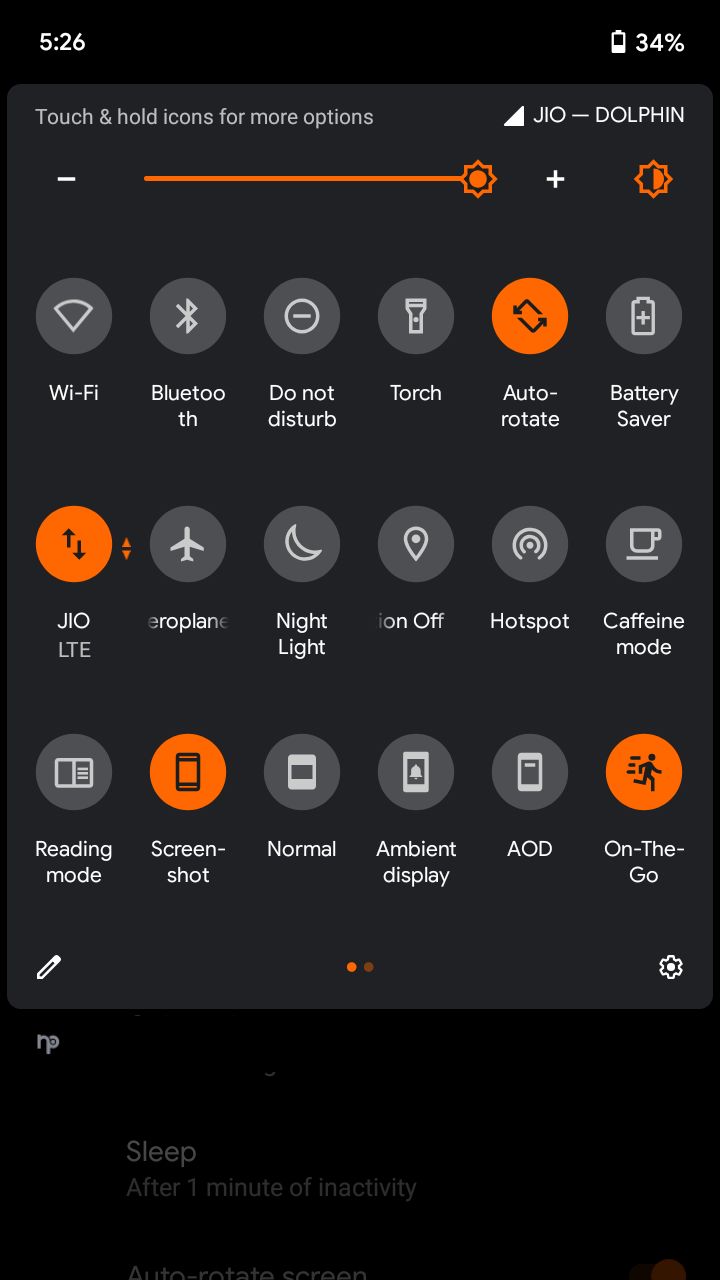Image resolution: width=720 pixels, height=1280 pixels.
Task: Toggle the Hotspot tile
Action: [x=530, y=544]
